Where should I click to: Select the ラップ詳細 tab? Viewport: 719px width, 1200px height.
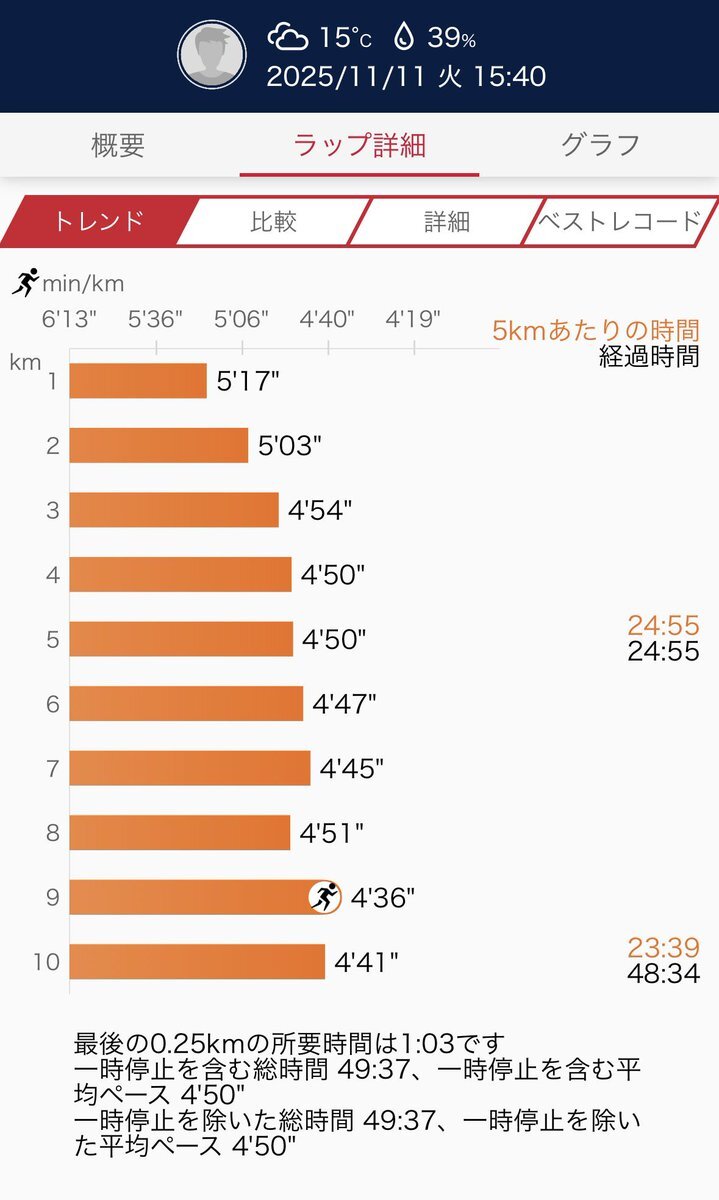click(x=359, y=145)
